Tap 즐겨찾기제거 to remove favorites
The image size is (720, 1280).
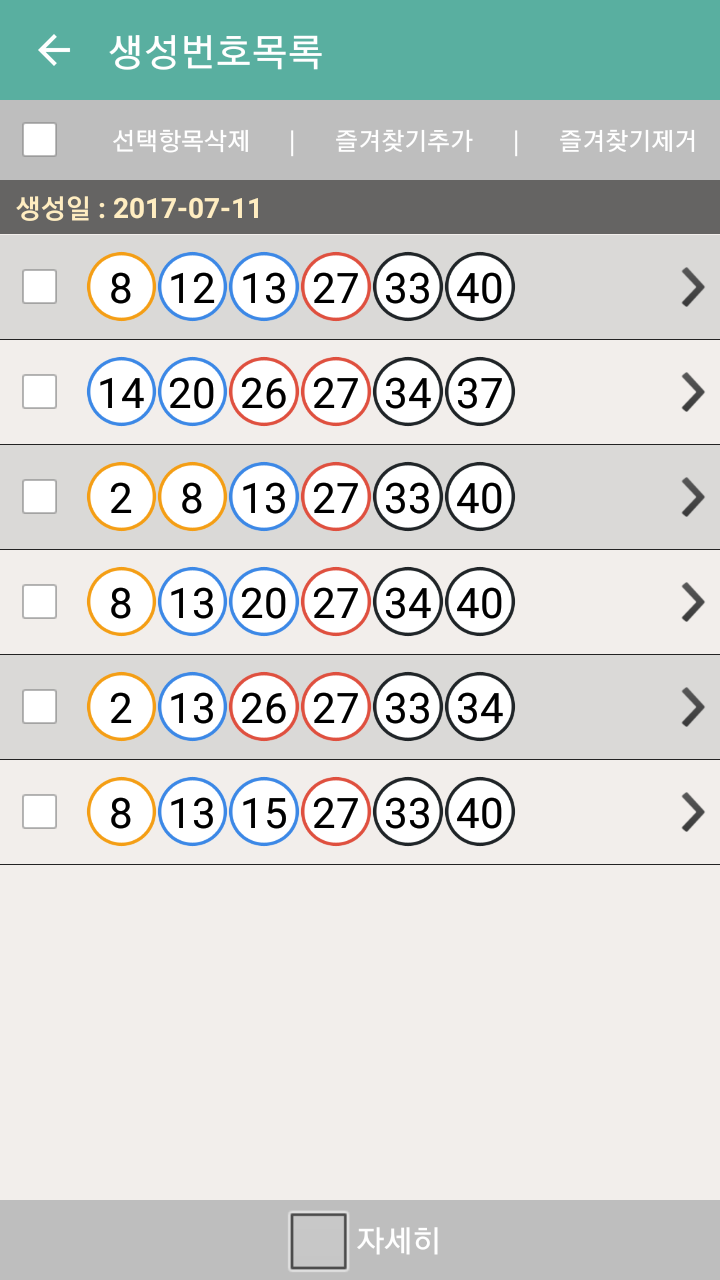(627, 141)
